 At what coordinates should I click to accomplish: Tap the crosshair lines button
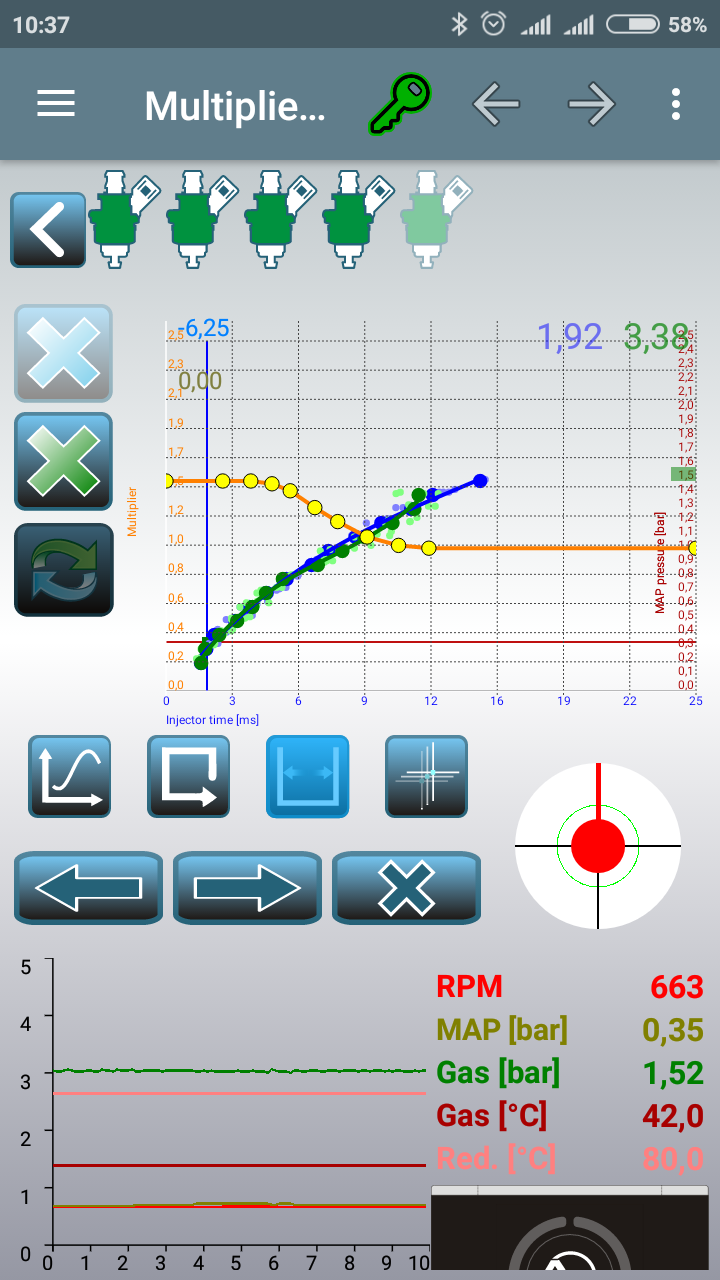tap(426, 777)
